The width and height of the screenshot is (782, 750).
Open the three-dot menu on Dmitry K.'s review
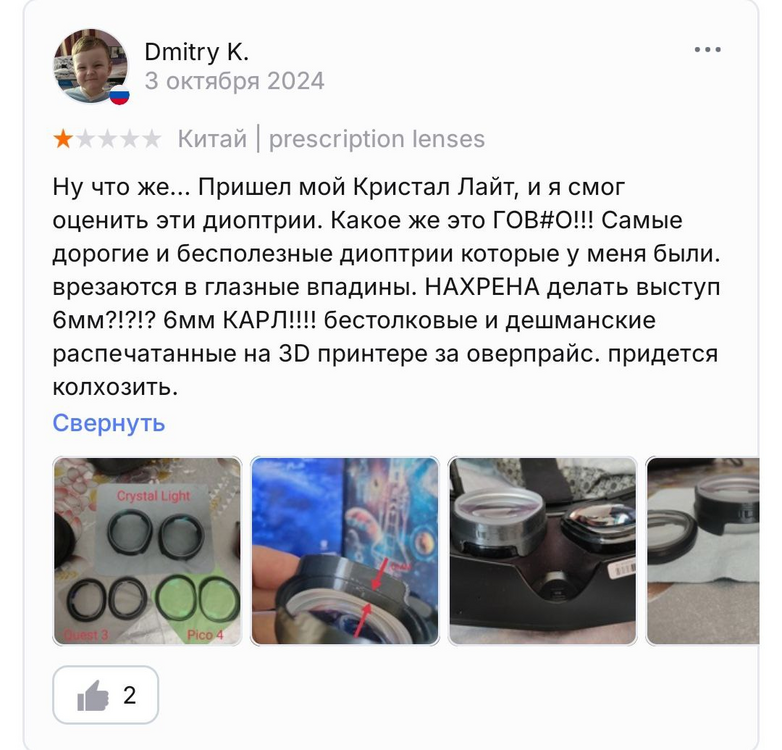click(x=707, y=50)
